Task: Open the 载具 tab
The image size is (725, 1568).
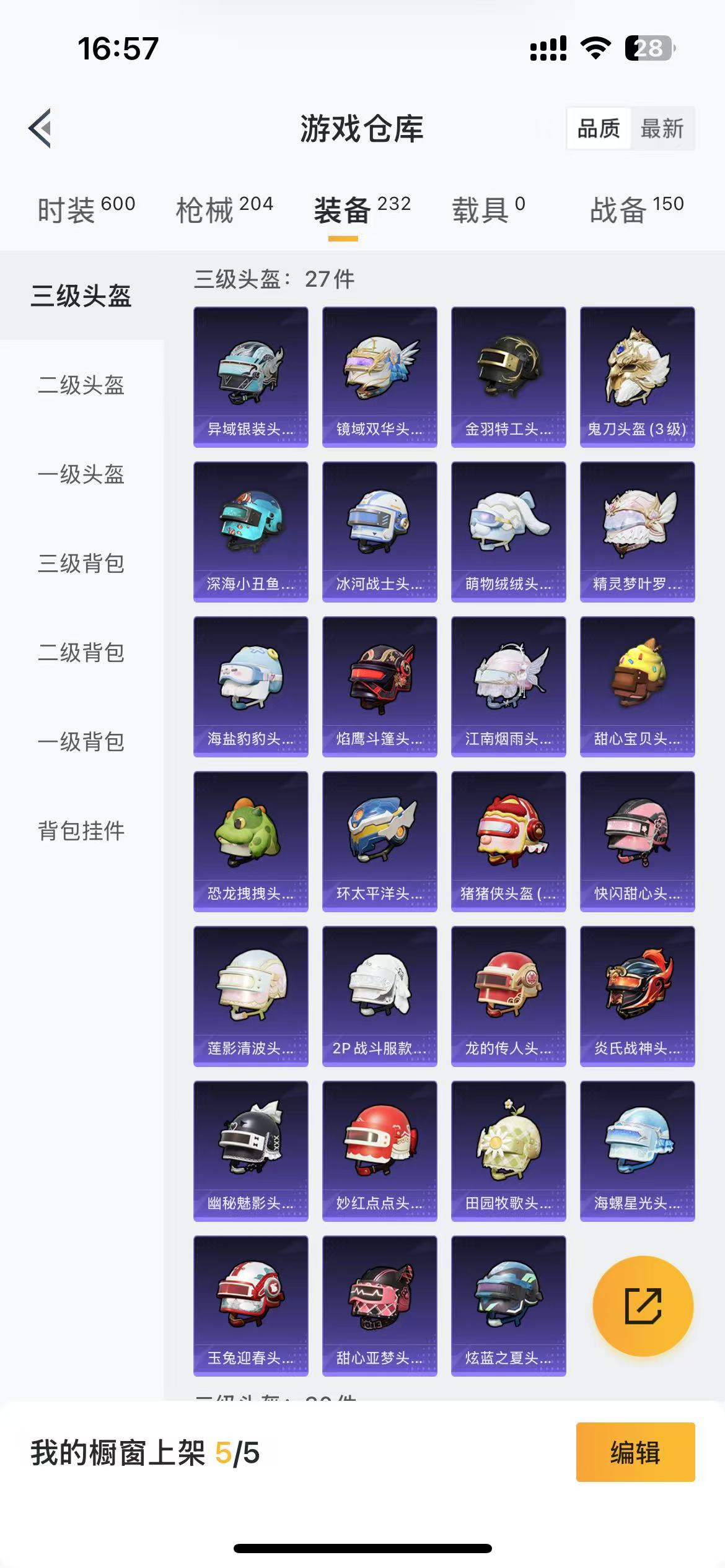Action: pos(488,209)
